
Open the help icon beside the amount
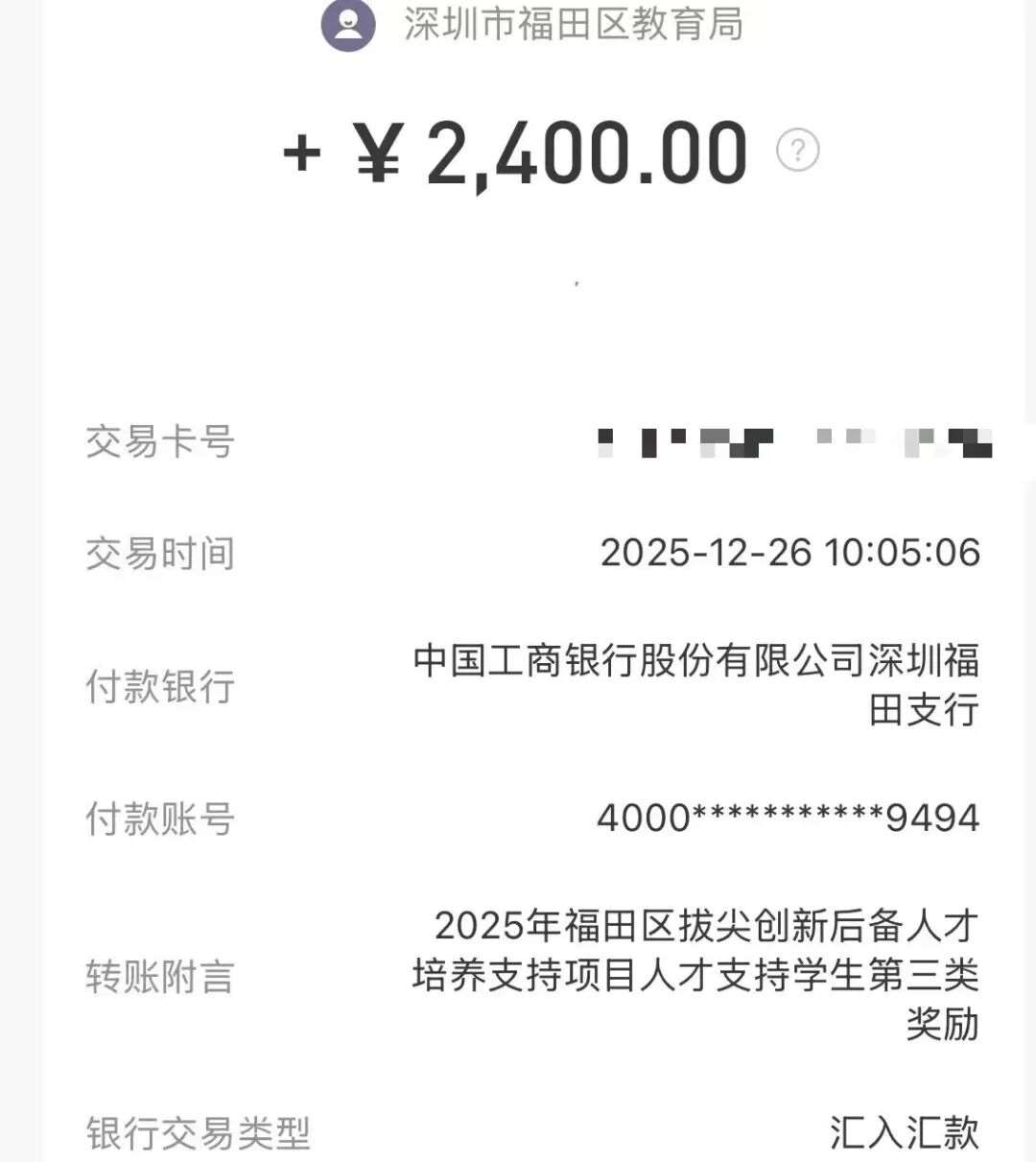point(797,151)
